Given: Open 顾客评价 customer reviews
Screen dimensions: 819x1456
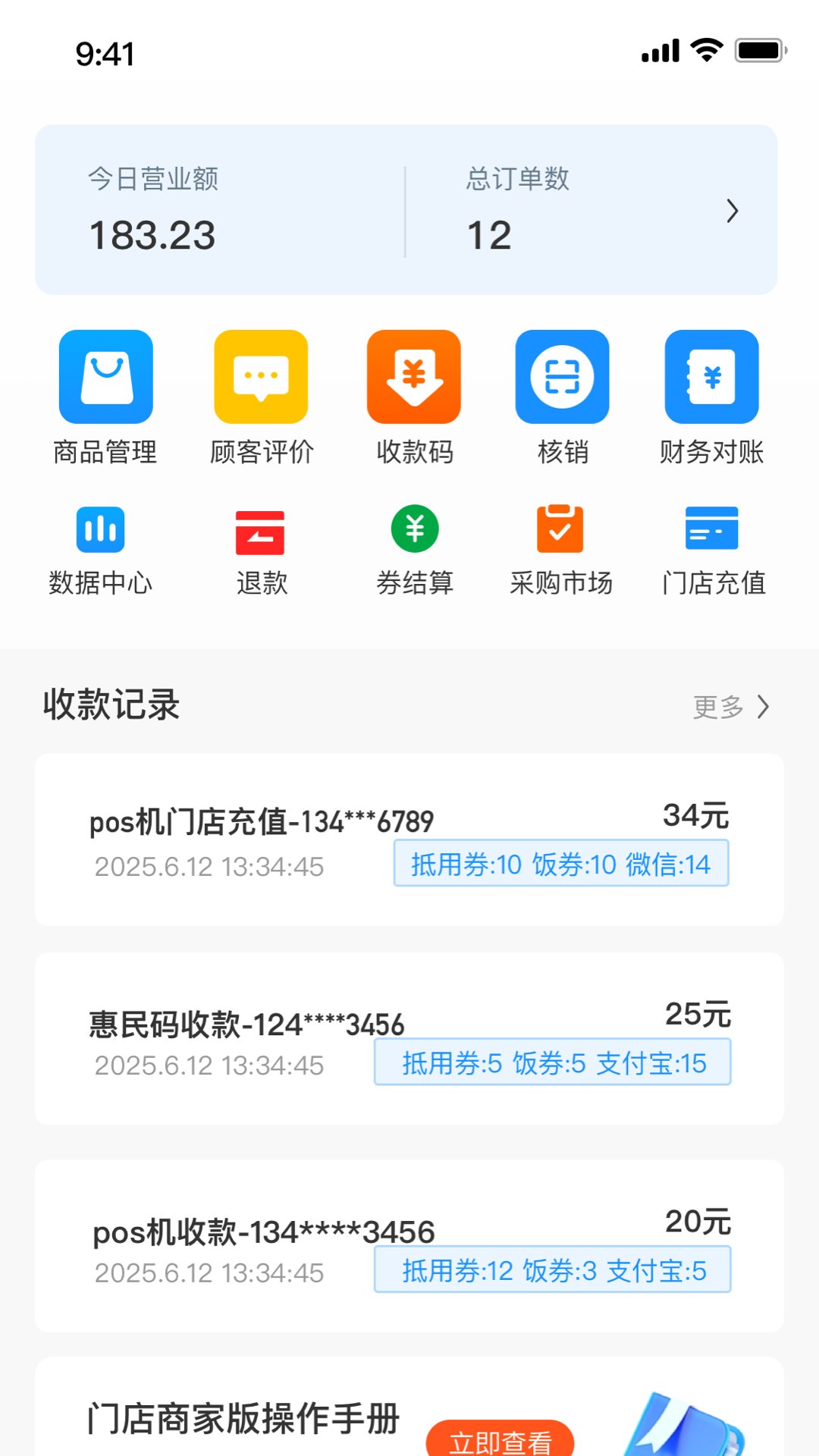Looking at the screenshot, I should click(x=260, y=394).
